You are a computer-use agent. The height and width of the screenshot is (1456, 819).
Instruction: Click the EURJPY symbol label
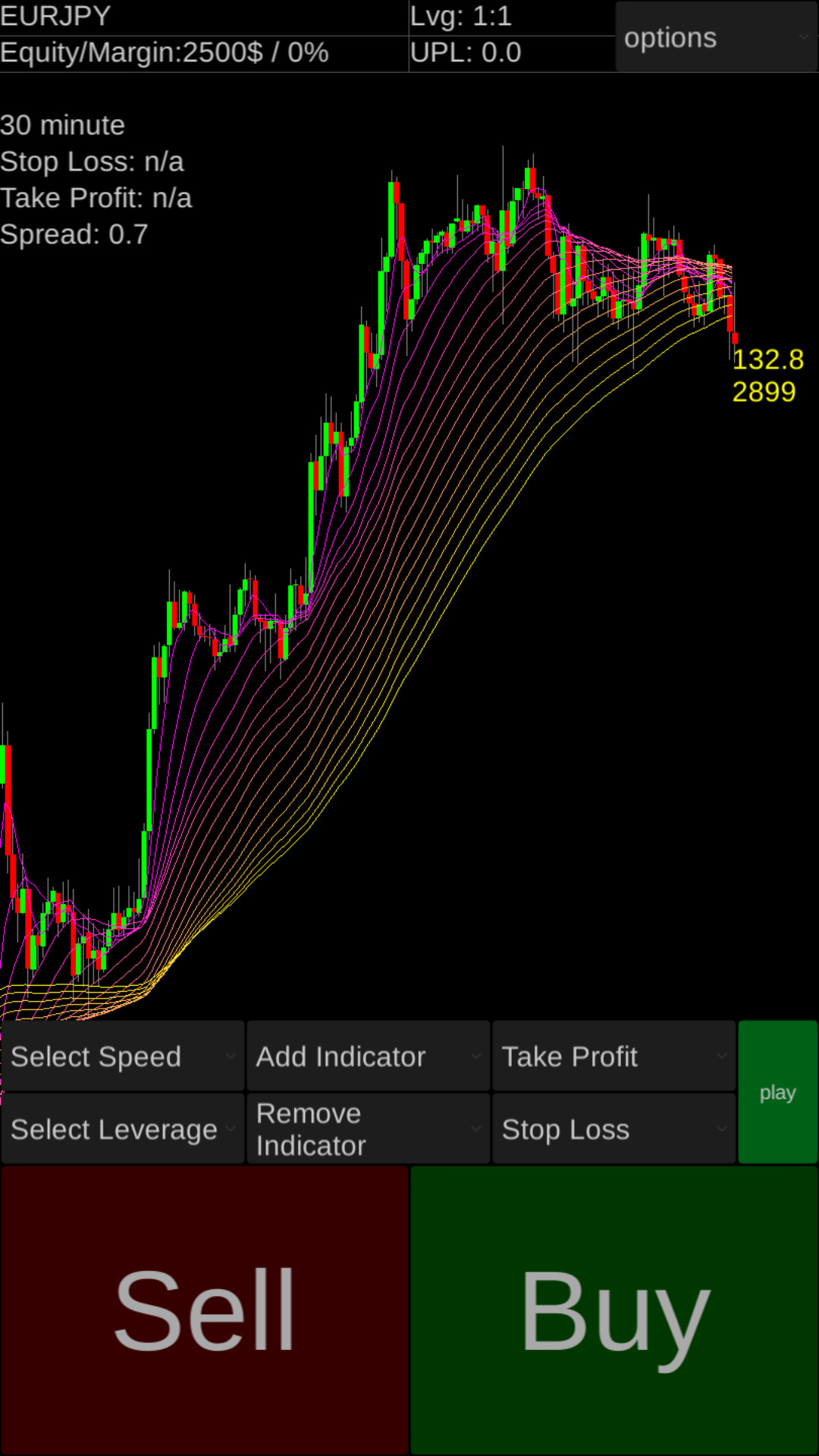click(55, 17)
